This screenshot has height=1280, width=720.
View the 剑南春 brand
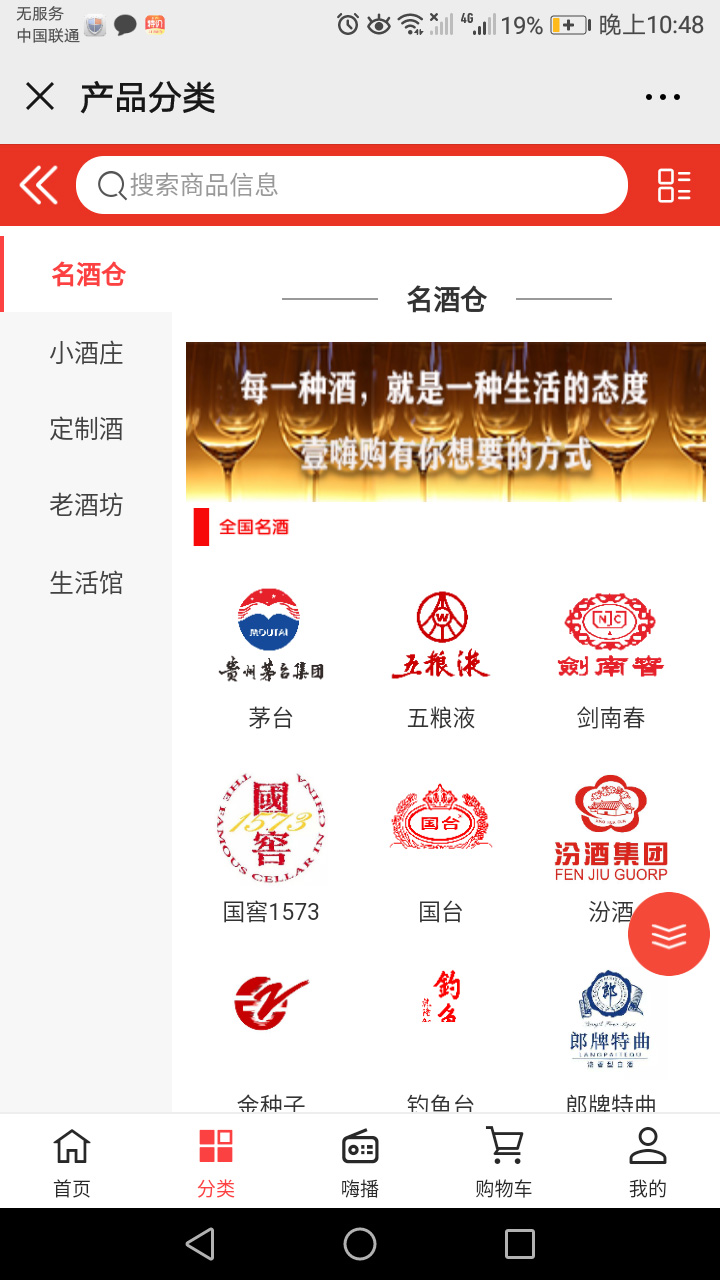pyautogui.click(x=610, y=655)
